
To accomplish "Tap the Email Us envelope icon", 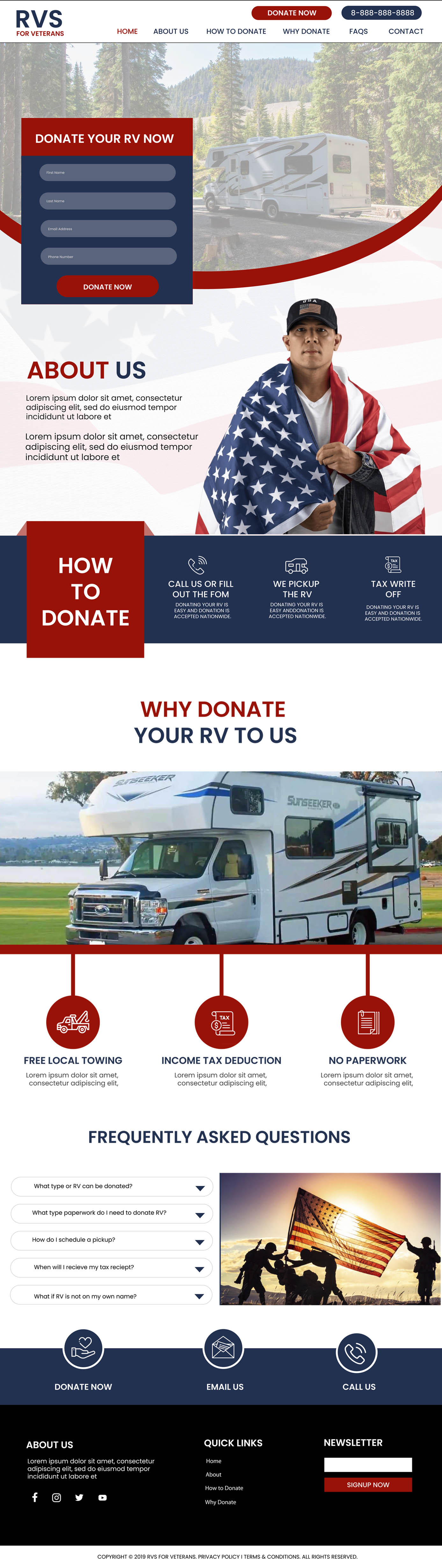I will tap(223, 1350).
